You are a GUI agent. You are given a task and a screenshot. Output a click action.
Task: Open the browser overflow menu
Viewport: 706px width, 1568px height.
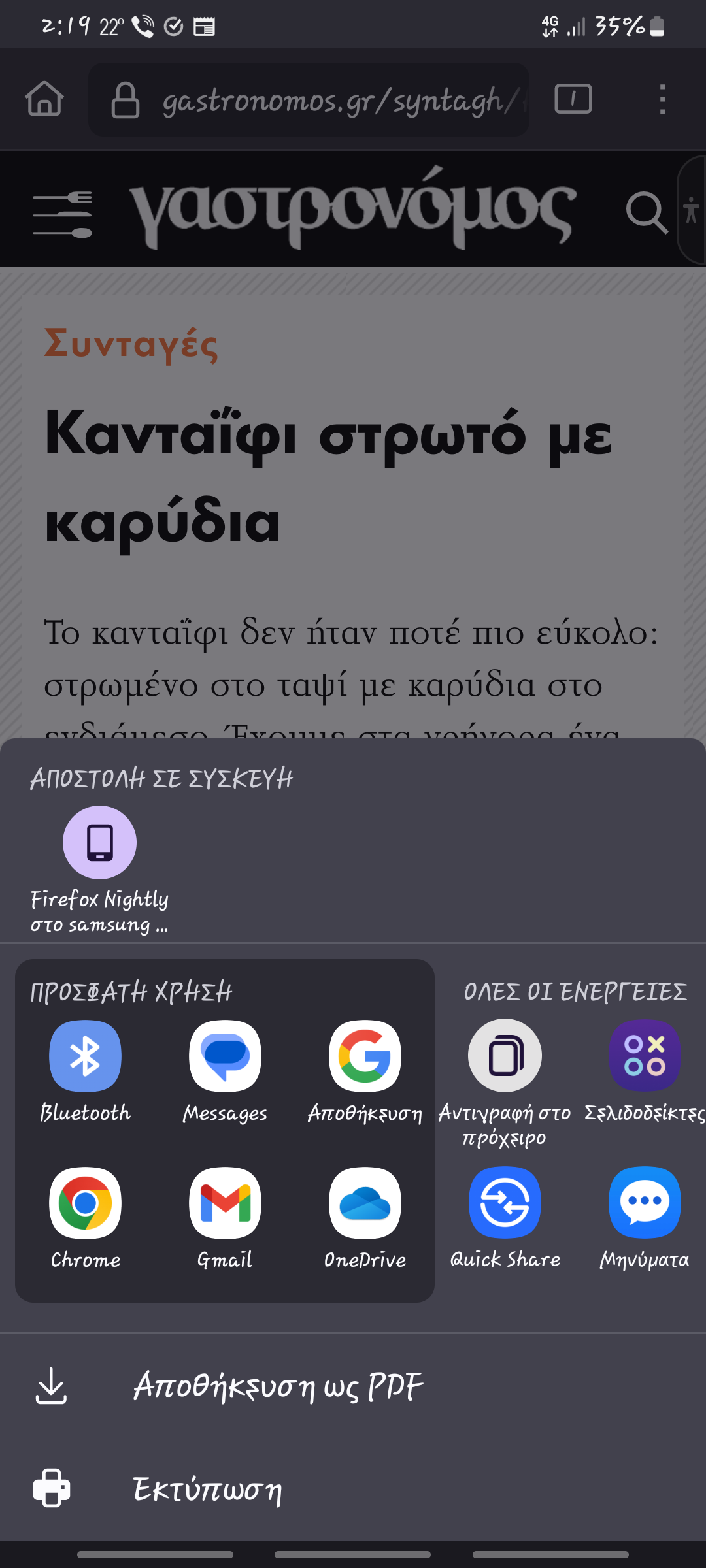(x=662, y=99)
